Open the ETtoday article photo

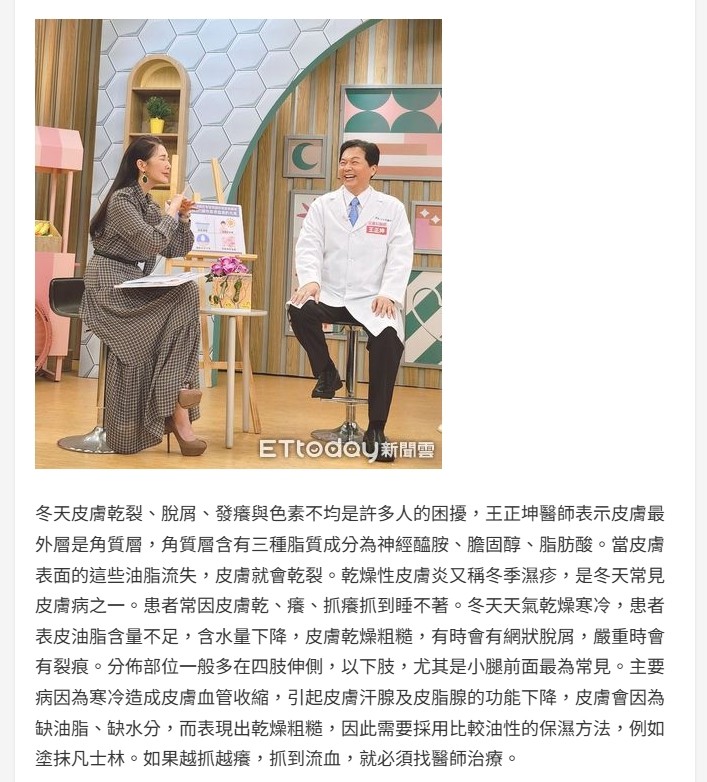(238, 243)
